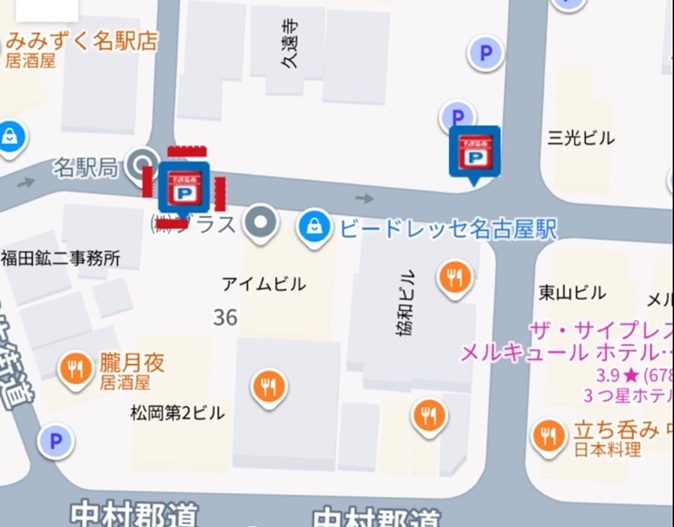Screen dimensions: 674x527
Task: Open 立ち呑み Japanese restaurant marker
Action: (x=548, y=435)
